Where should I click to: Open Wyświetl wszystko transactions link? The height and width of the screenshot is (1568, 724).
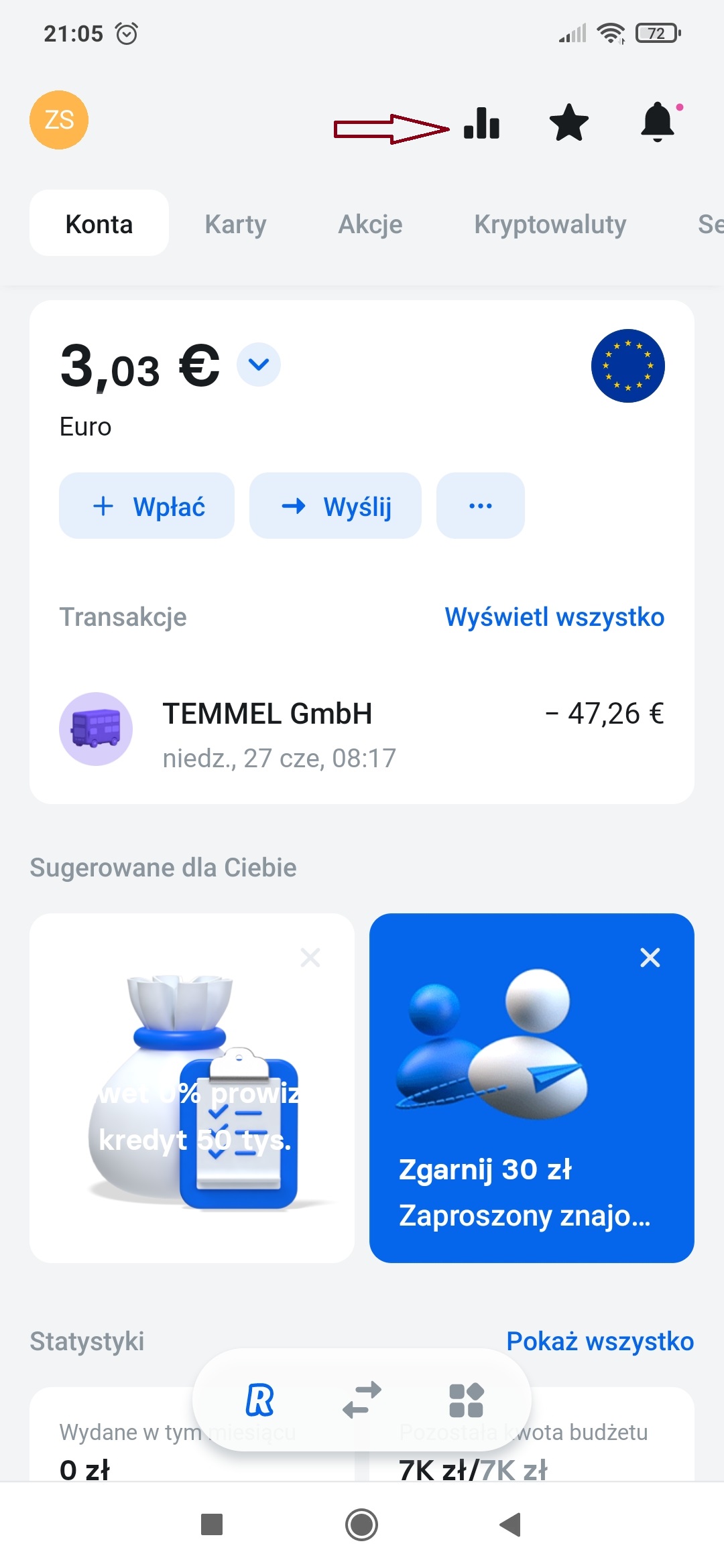[554, 617]
